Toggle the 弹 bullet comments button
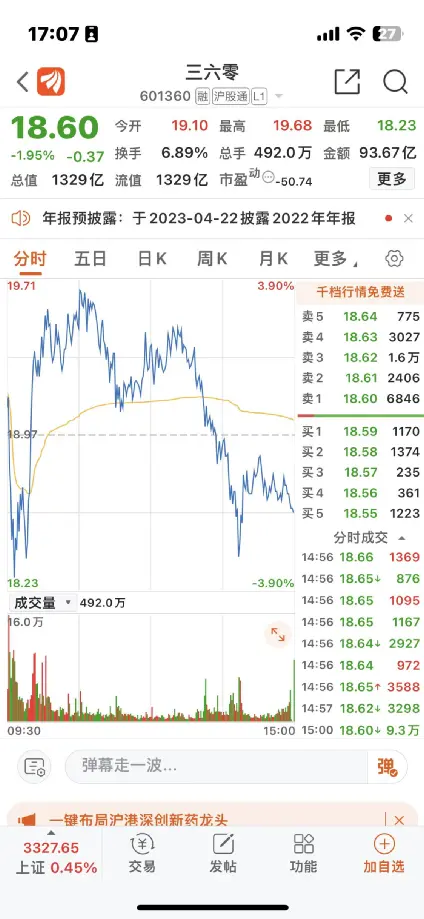 [387, 766]
